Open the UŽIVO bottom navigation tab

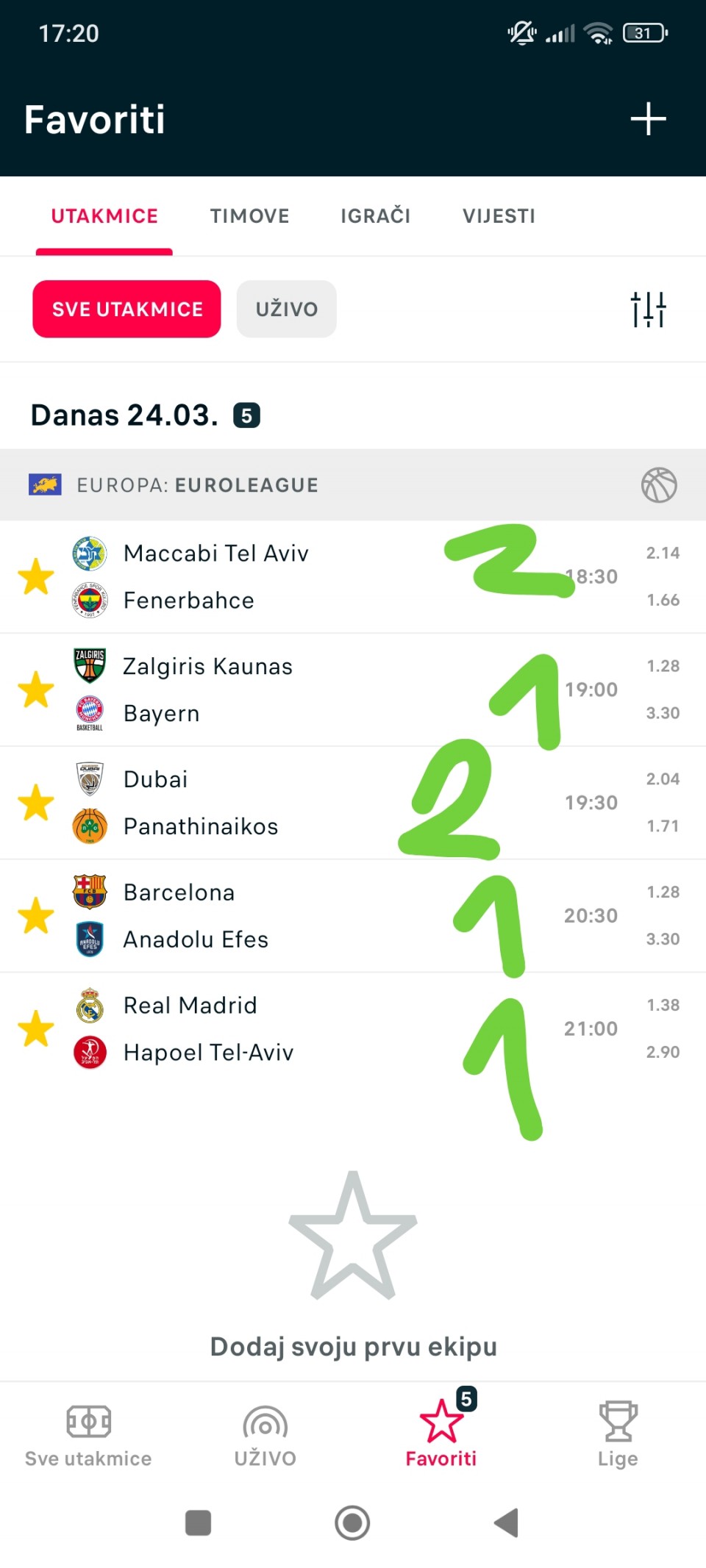click(265, 1435)
